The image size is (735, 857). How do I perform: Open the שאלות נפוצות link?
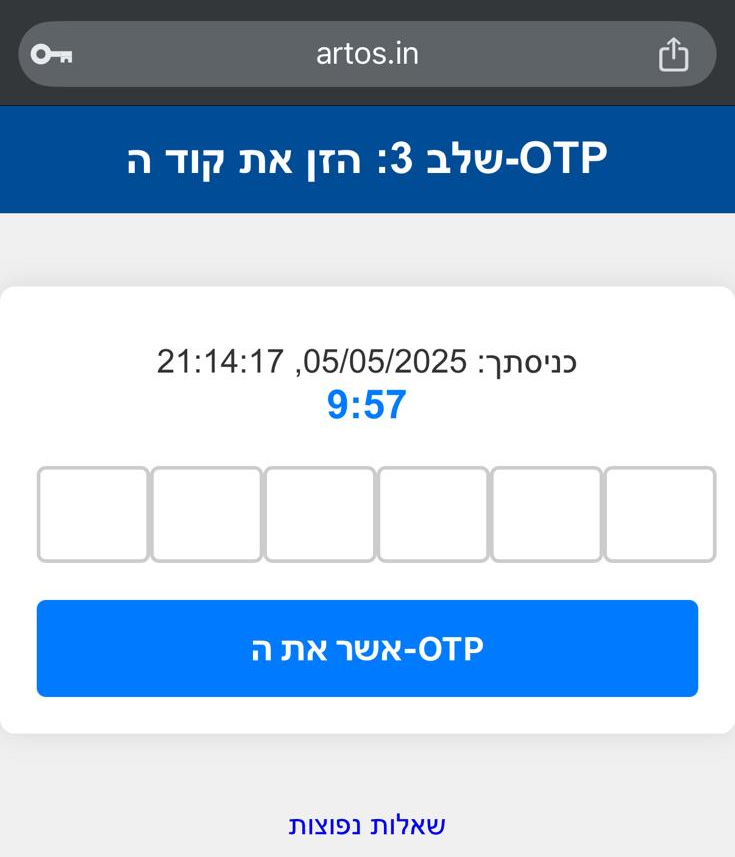(x=367, y=825)
